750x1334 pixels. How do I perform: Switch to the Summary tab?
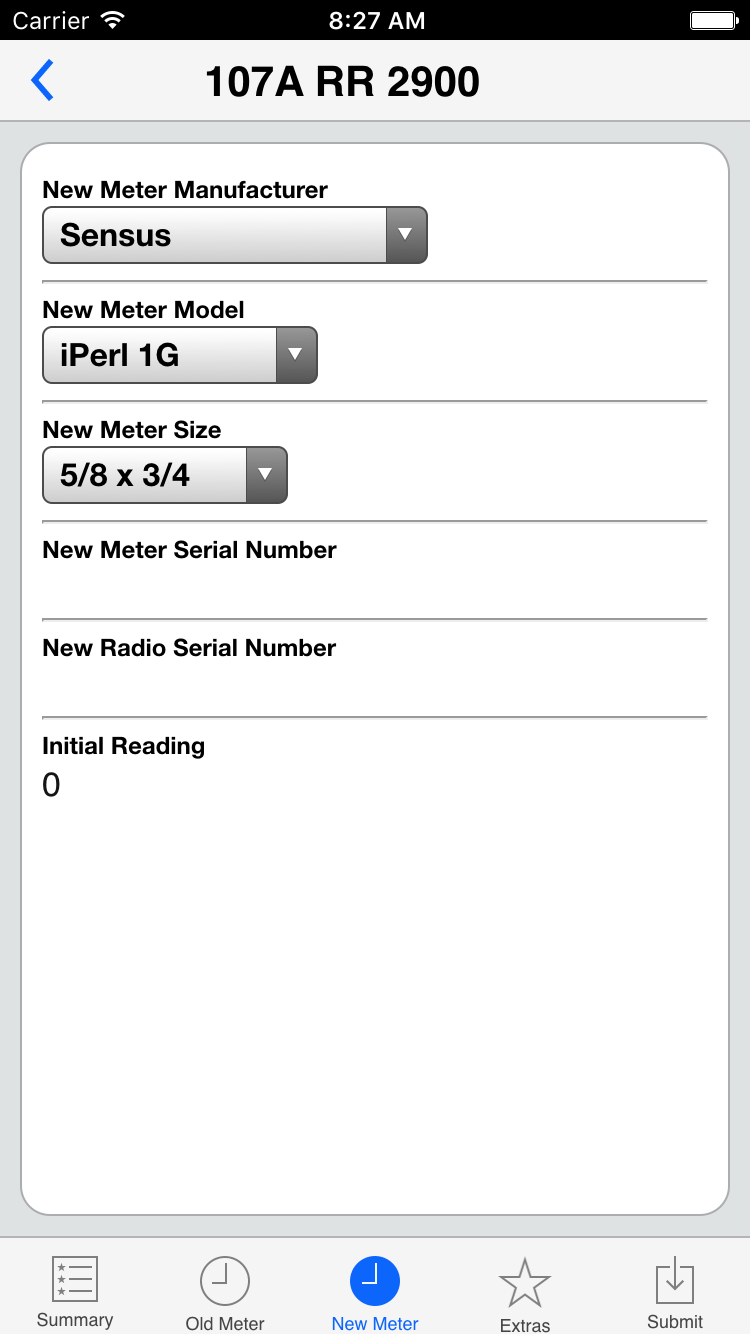(75, 1292)
